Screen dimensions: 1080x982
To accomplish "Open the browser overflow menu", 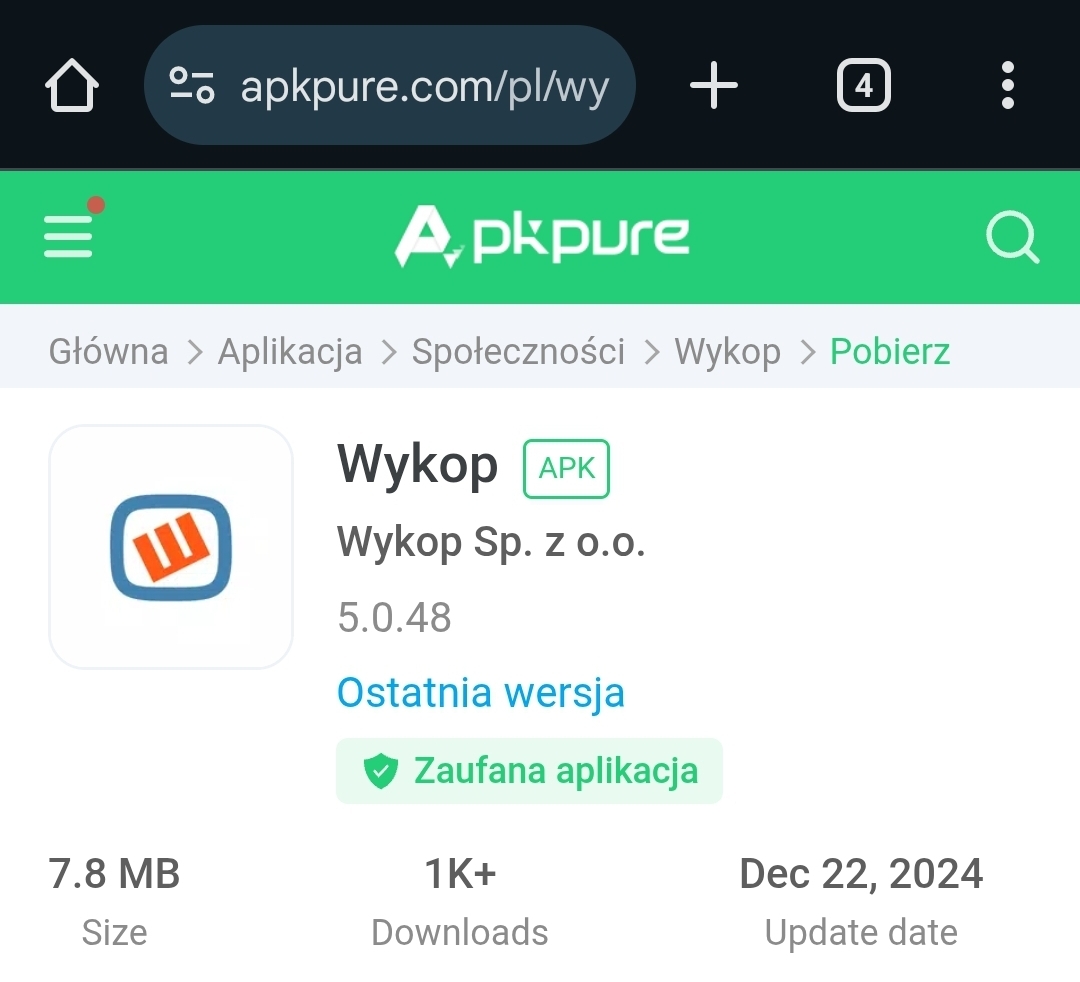I will coord(1008,85).
